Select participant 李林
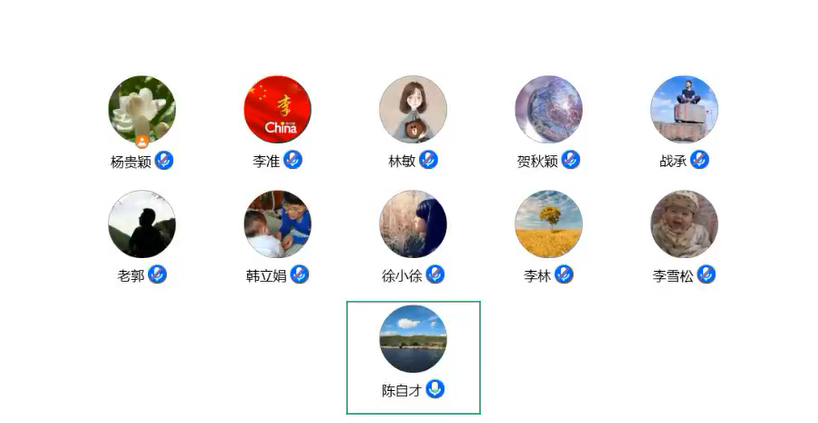818x423 pixels. (x=548, y=225)
